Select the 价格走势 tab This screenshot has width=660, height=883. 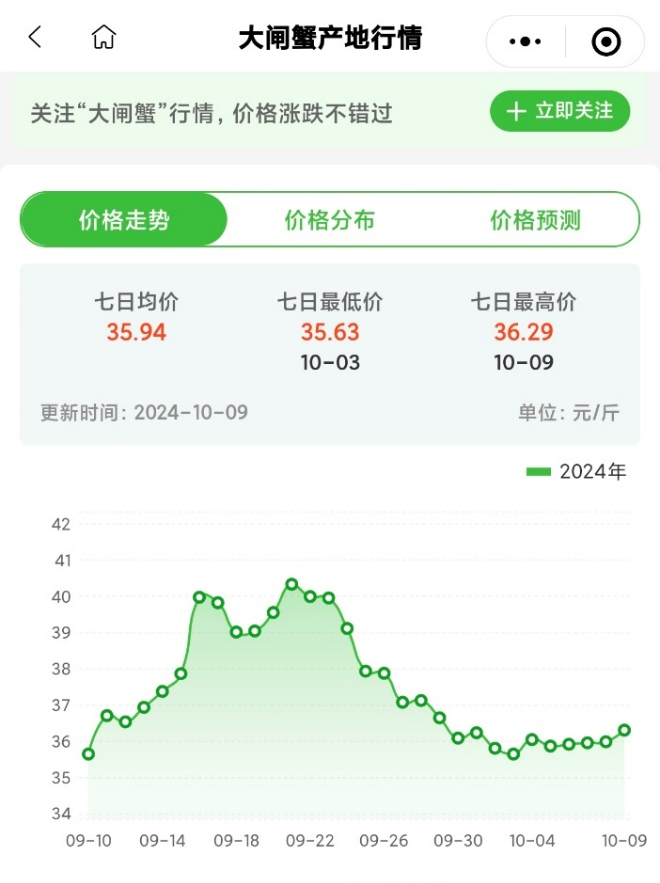coord(124,220)
